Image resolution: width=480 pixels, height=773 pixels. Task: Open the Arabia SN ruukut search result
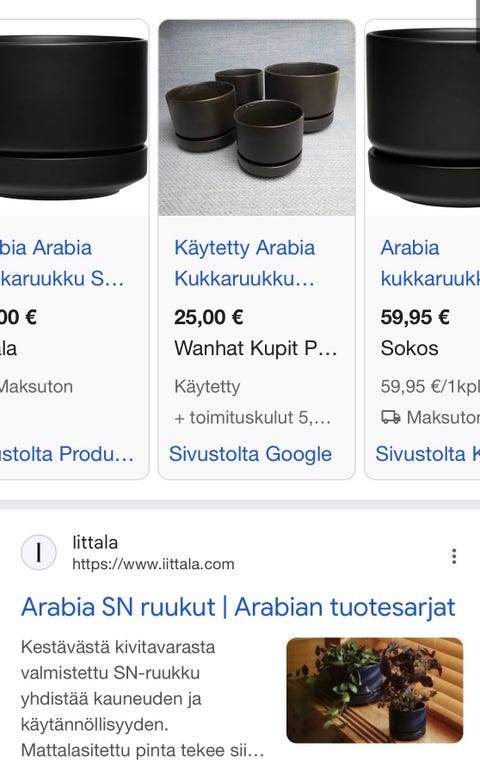click(238, 607)
